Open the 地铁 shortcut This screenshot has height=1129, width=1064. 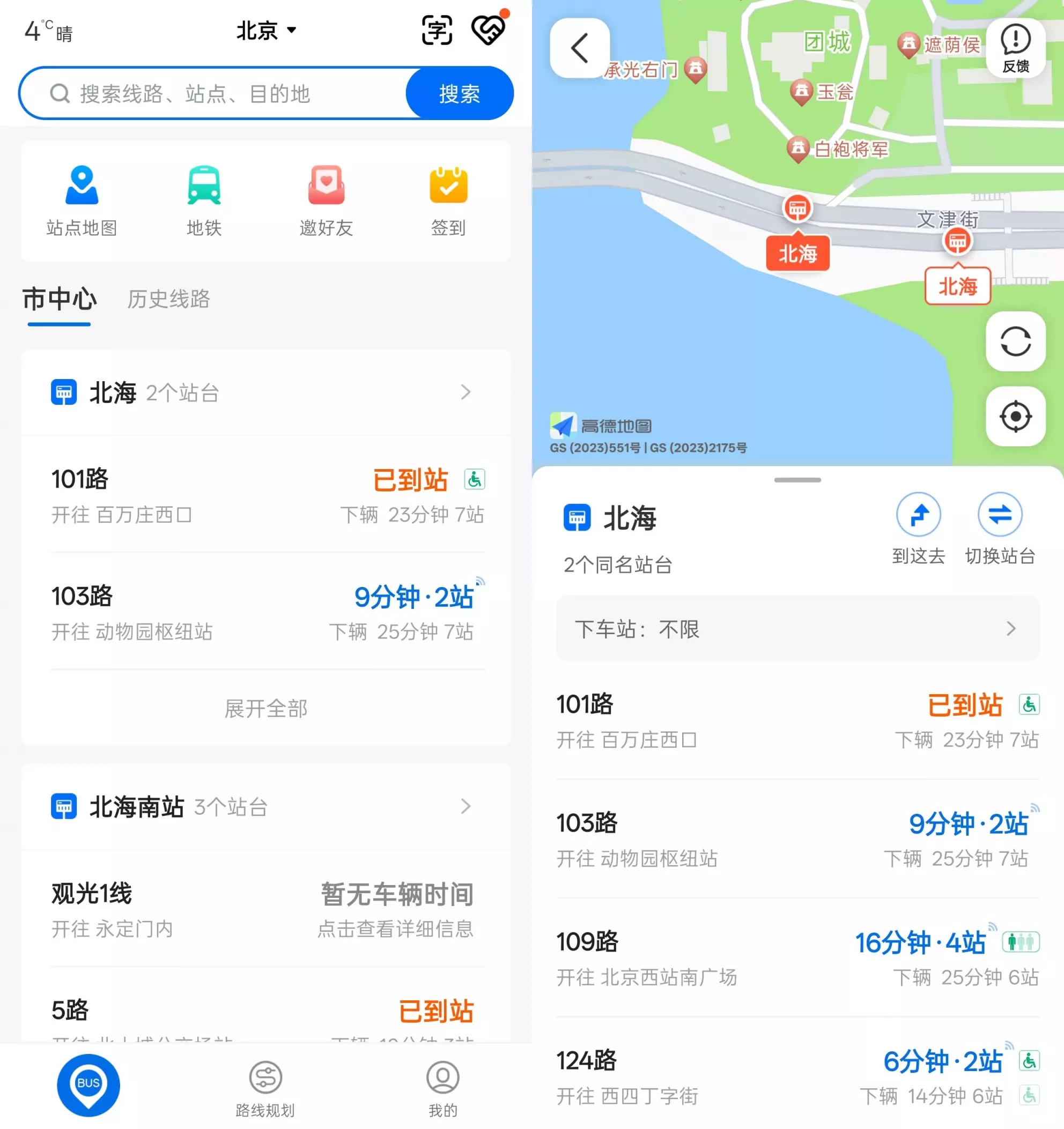click(204, 200)
